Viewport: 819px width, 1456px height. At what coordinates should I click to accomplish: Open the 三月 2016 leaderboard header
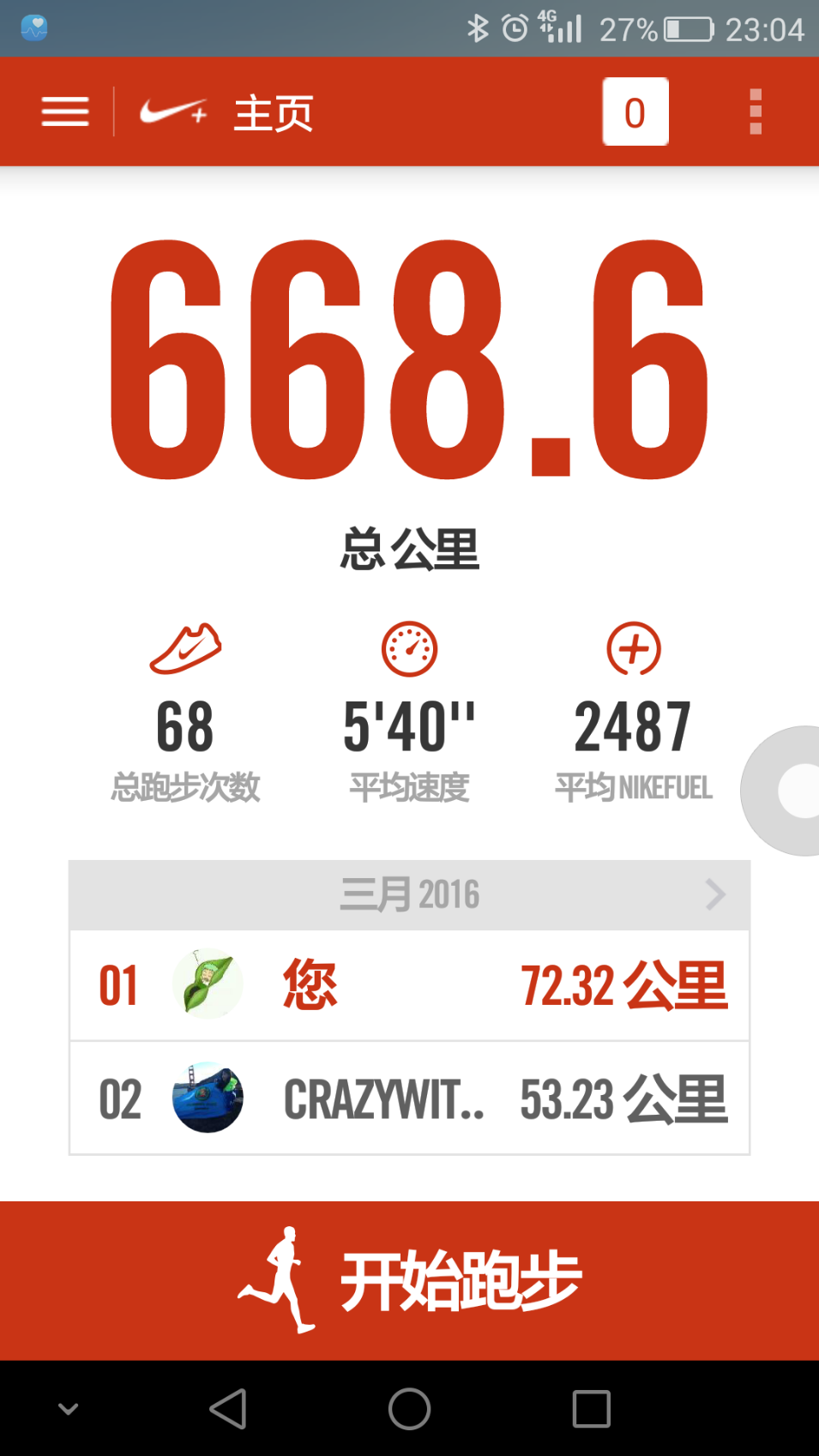coord(409,894)
